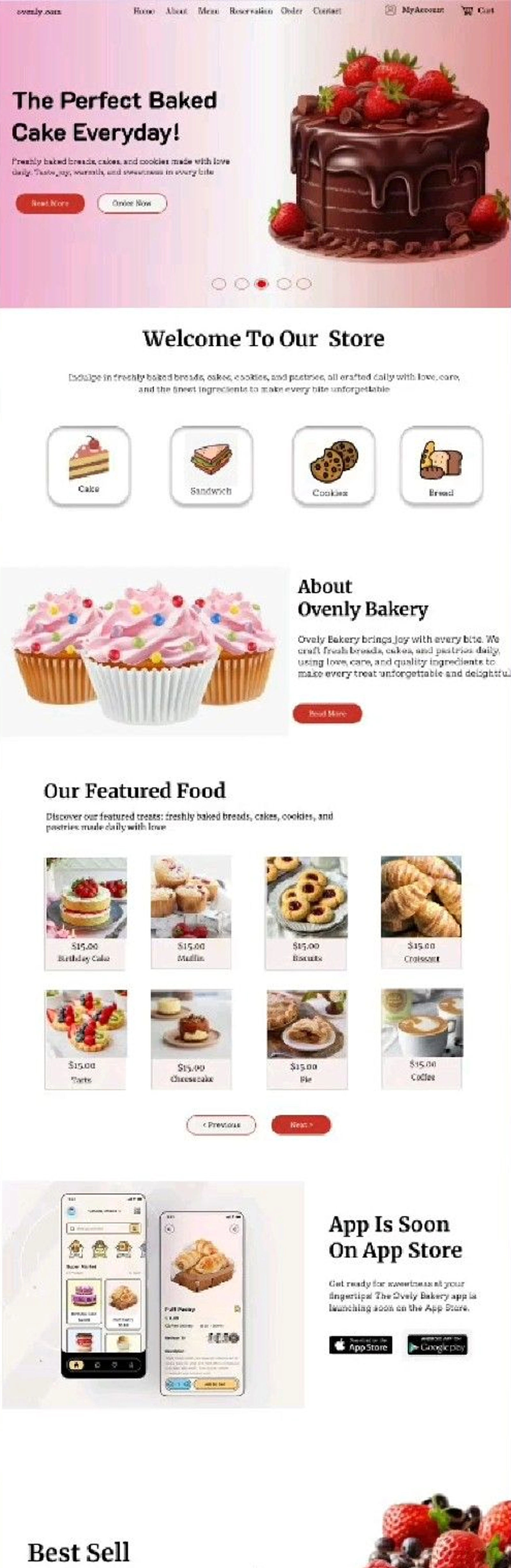Open the Home nav link
The width and height of the screenshot is (511, 1568).
coord(144,11)
